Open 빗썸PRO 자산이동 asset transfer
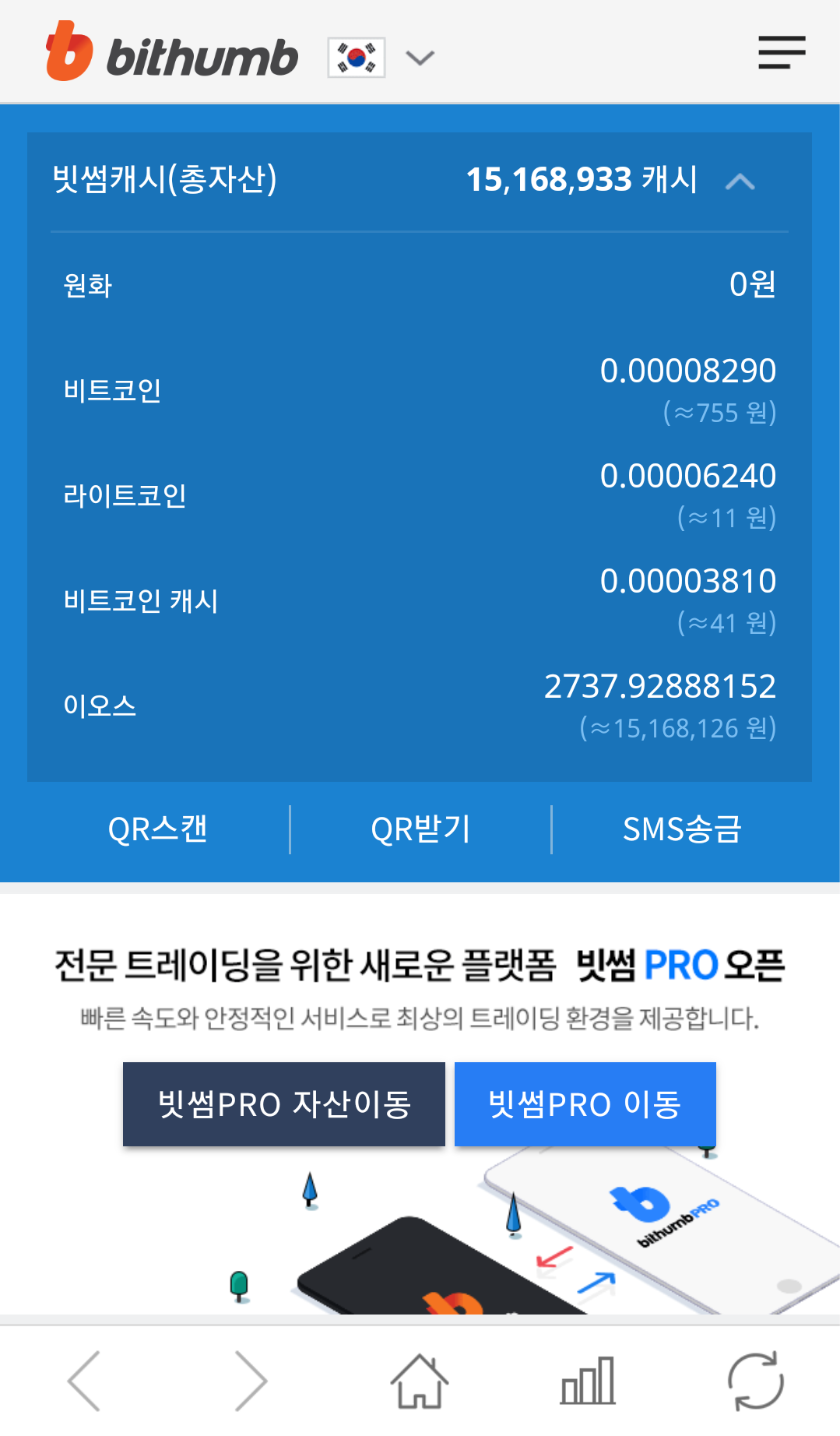This screenshot has height=1436, width=840. pyautogui.click(x=283, y=1103)
